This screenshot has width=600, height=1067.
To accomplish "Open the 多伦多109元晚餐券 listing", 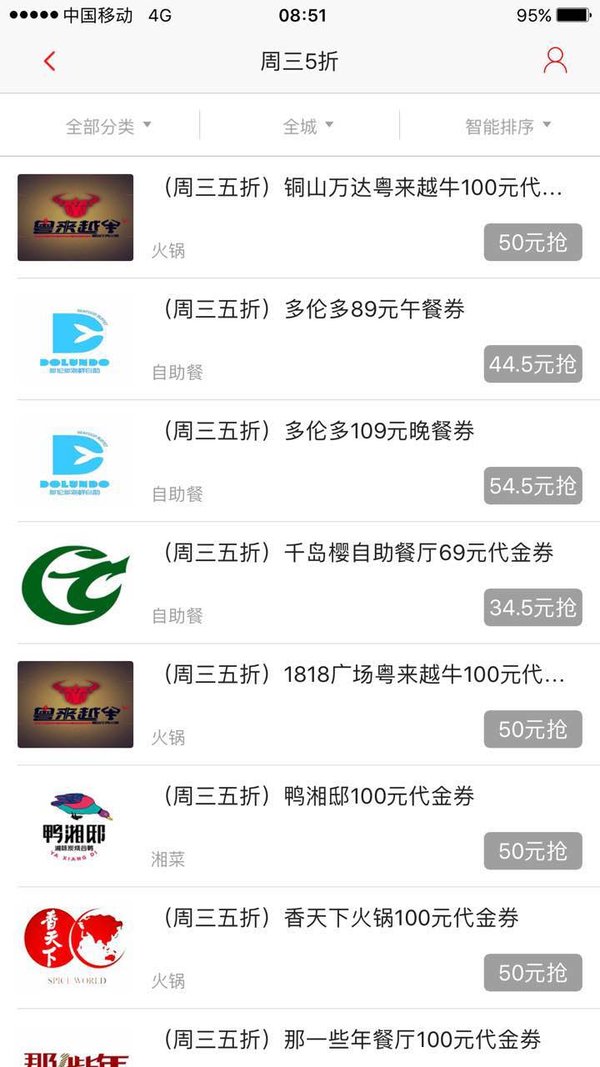I will click(x=300, y=461).
